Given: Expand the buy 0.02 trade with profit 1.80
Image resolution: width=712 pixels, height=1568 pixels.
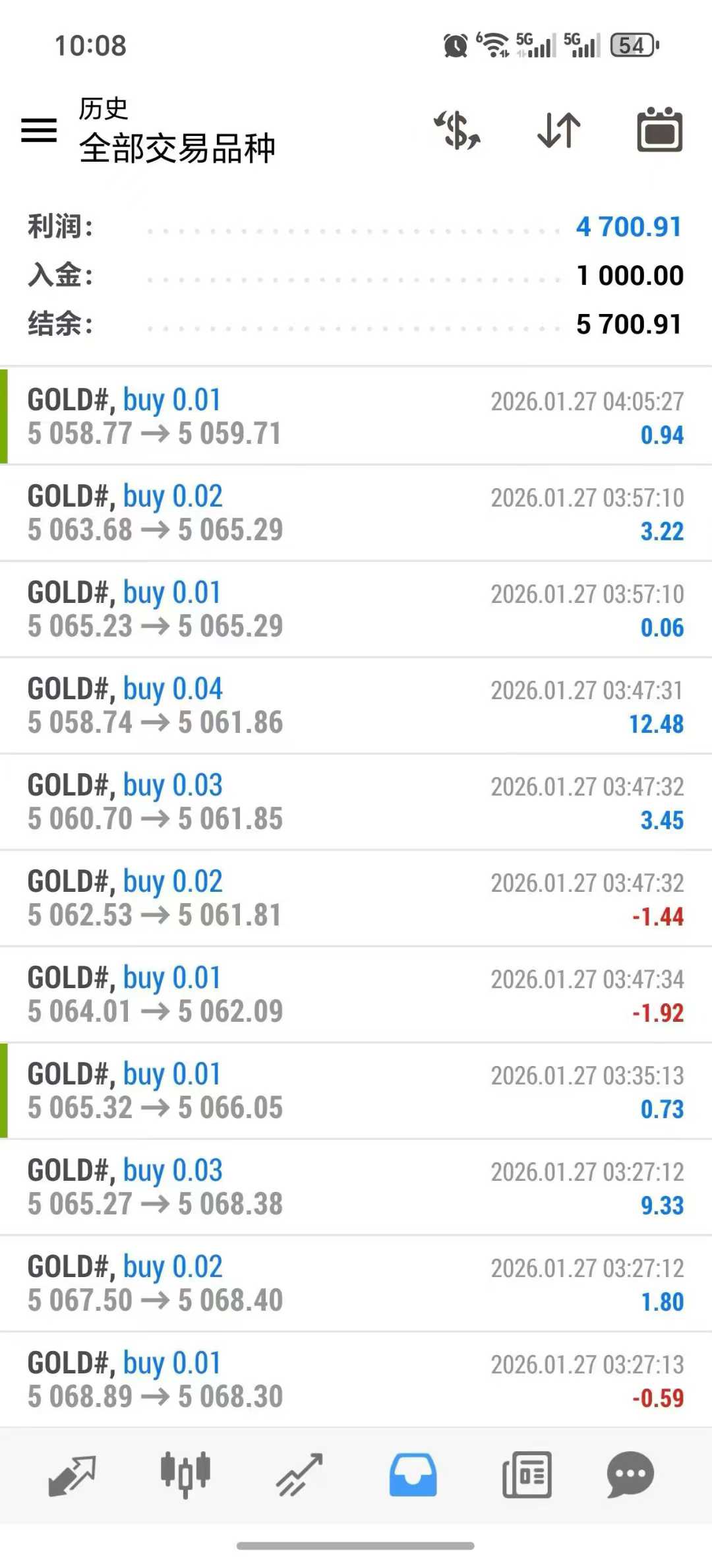Looking at the screenshot, I should tap(356, 1284).
